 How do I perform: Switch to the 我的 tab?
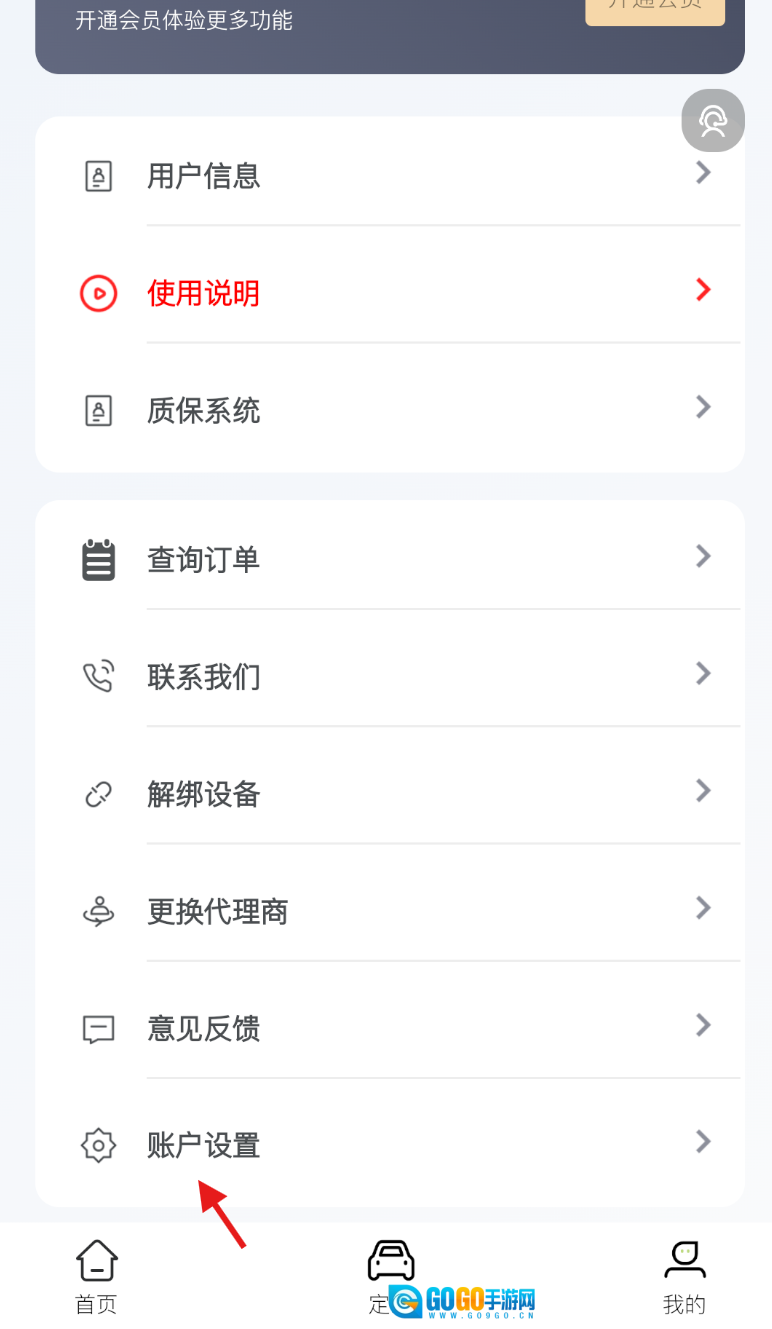pos(685,1277)
